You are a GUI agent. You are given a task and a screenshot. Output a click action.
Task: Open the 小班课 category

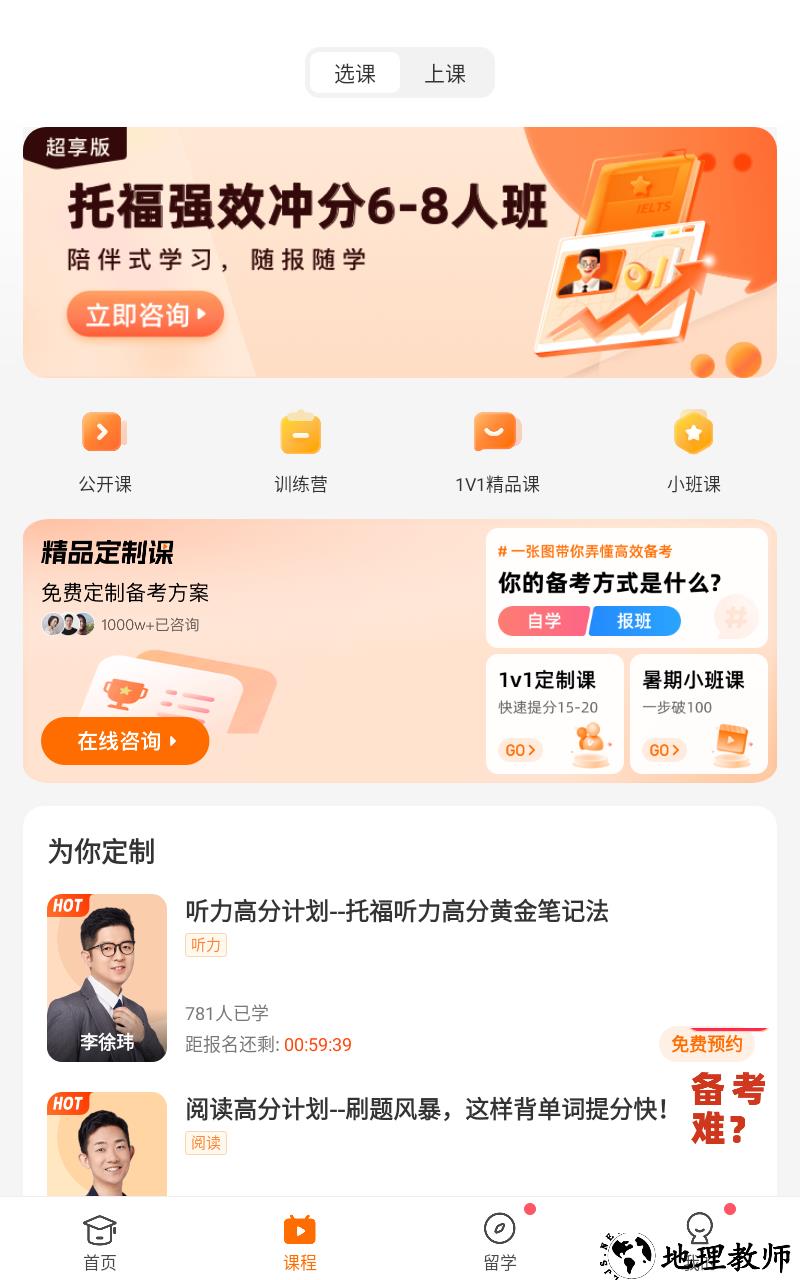point(693,452)
